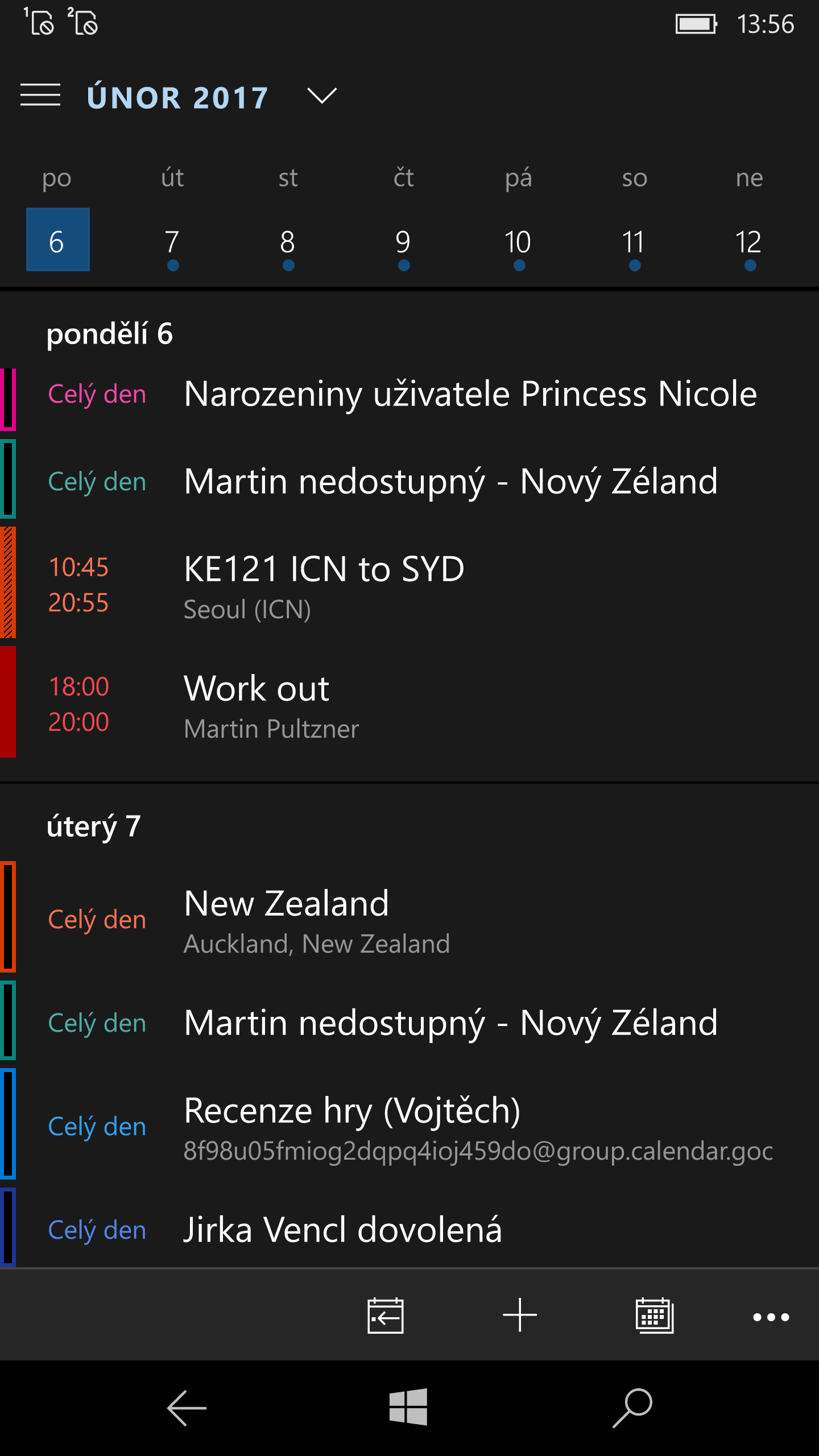Screen dimensions: 819x1456
Task: Jump to today with the calendar arrow icon
Action: tap(386, 1316)
